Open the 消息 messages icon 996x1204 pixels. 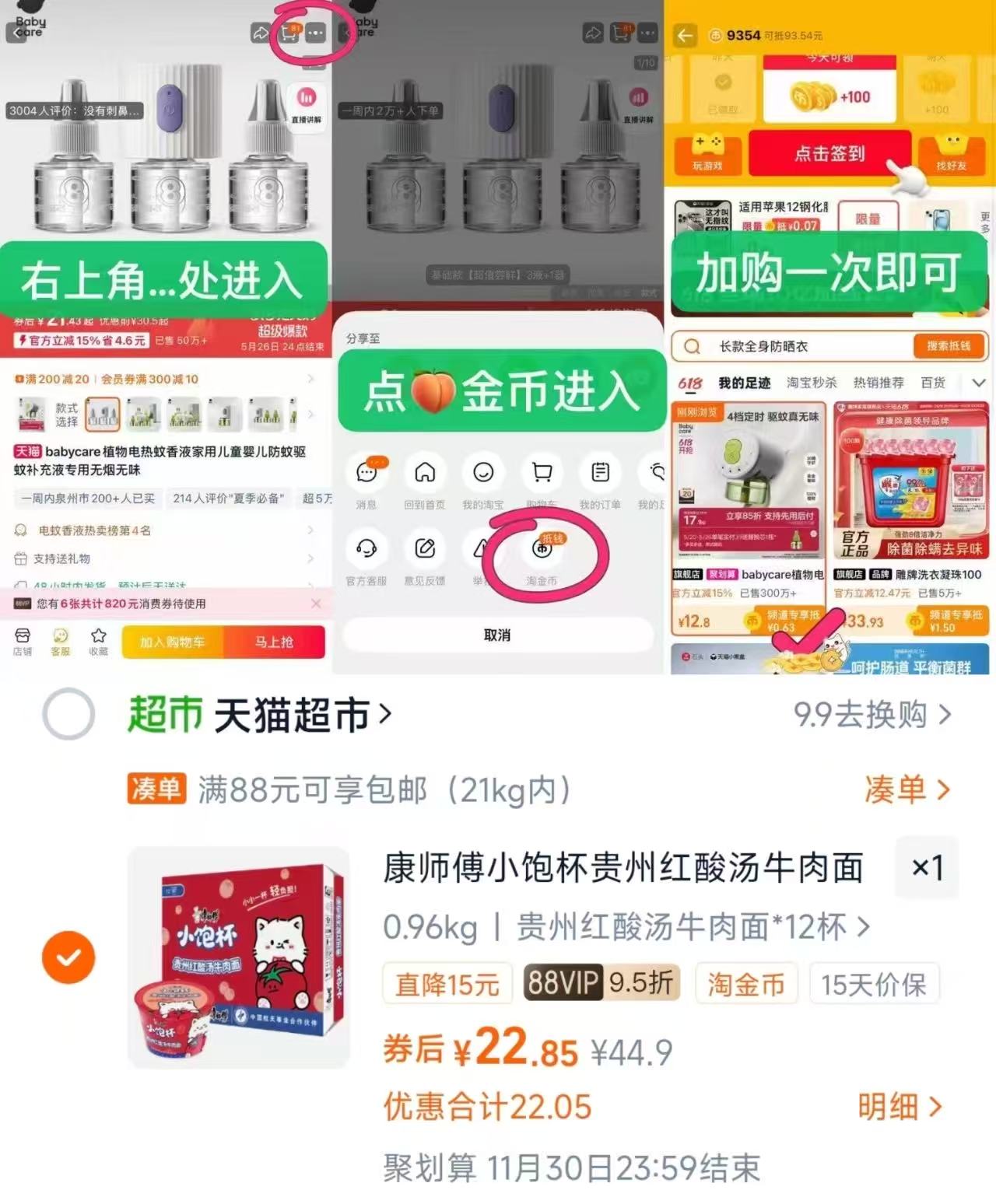[x=367, y=472]
